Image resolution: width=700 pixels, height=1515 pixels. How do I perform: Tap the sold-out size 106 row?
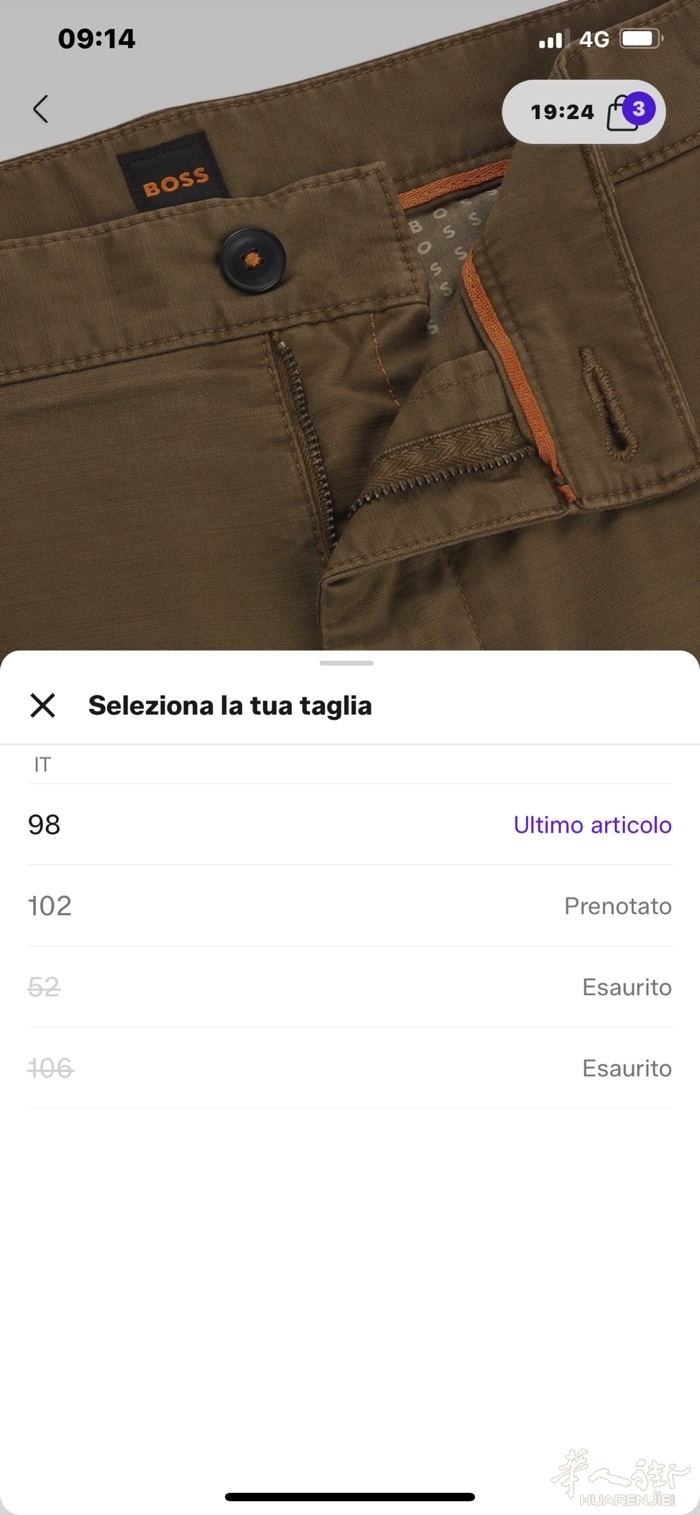coord(349,1068)
